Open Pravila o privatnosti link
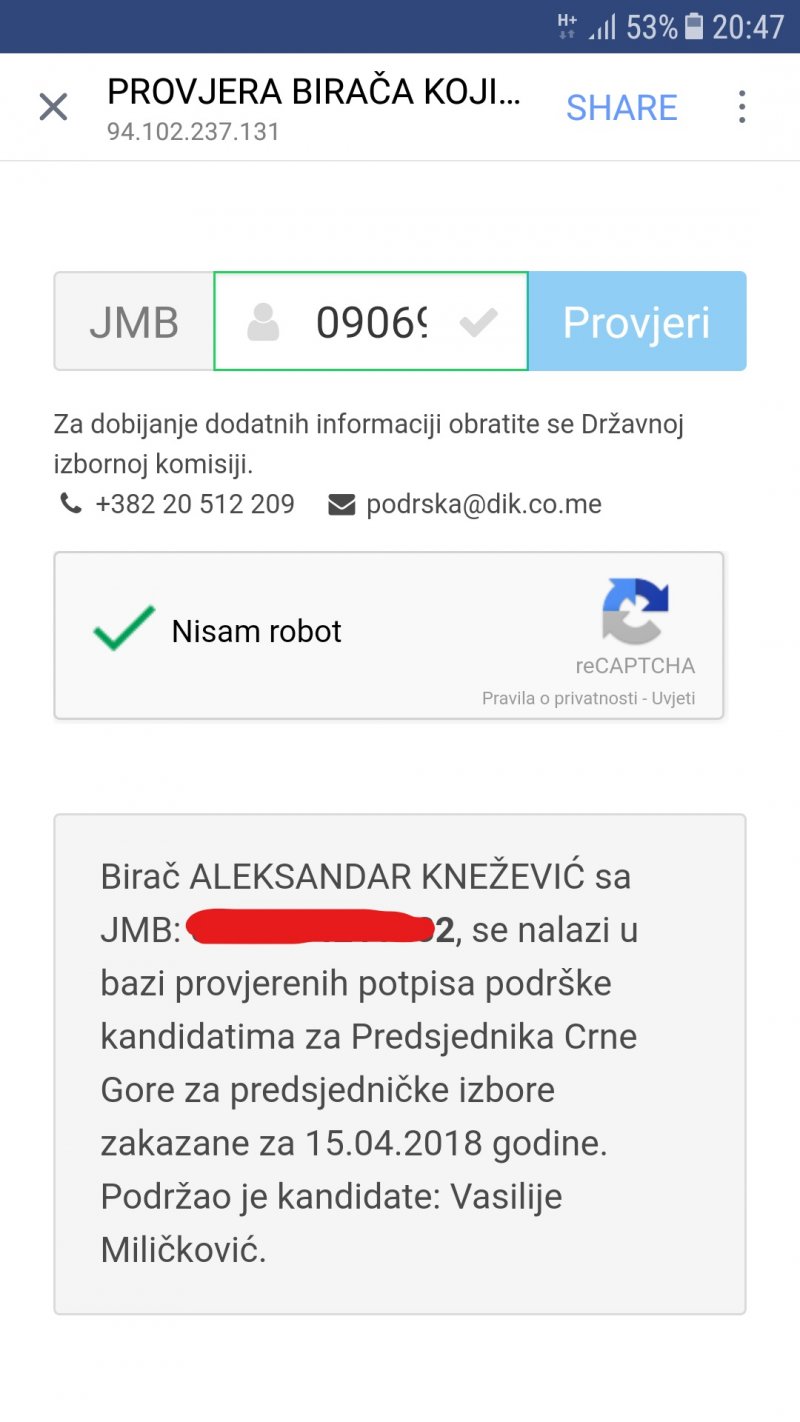 (x=559, y=698)
